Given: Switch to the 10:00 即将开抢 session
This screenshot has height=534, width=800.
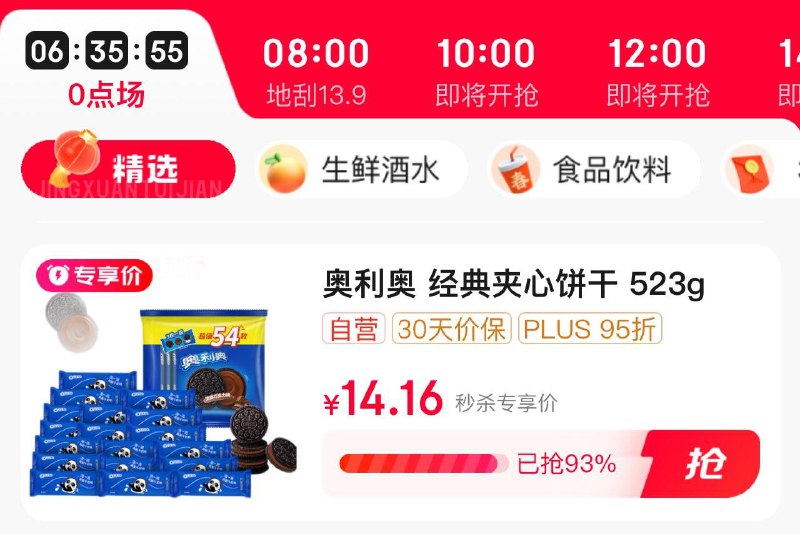Looking at the screenshot, I should (x=486, y=70).
